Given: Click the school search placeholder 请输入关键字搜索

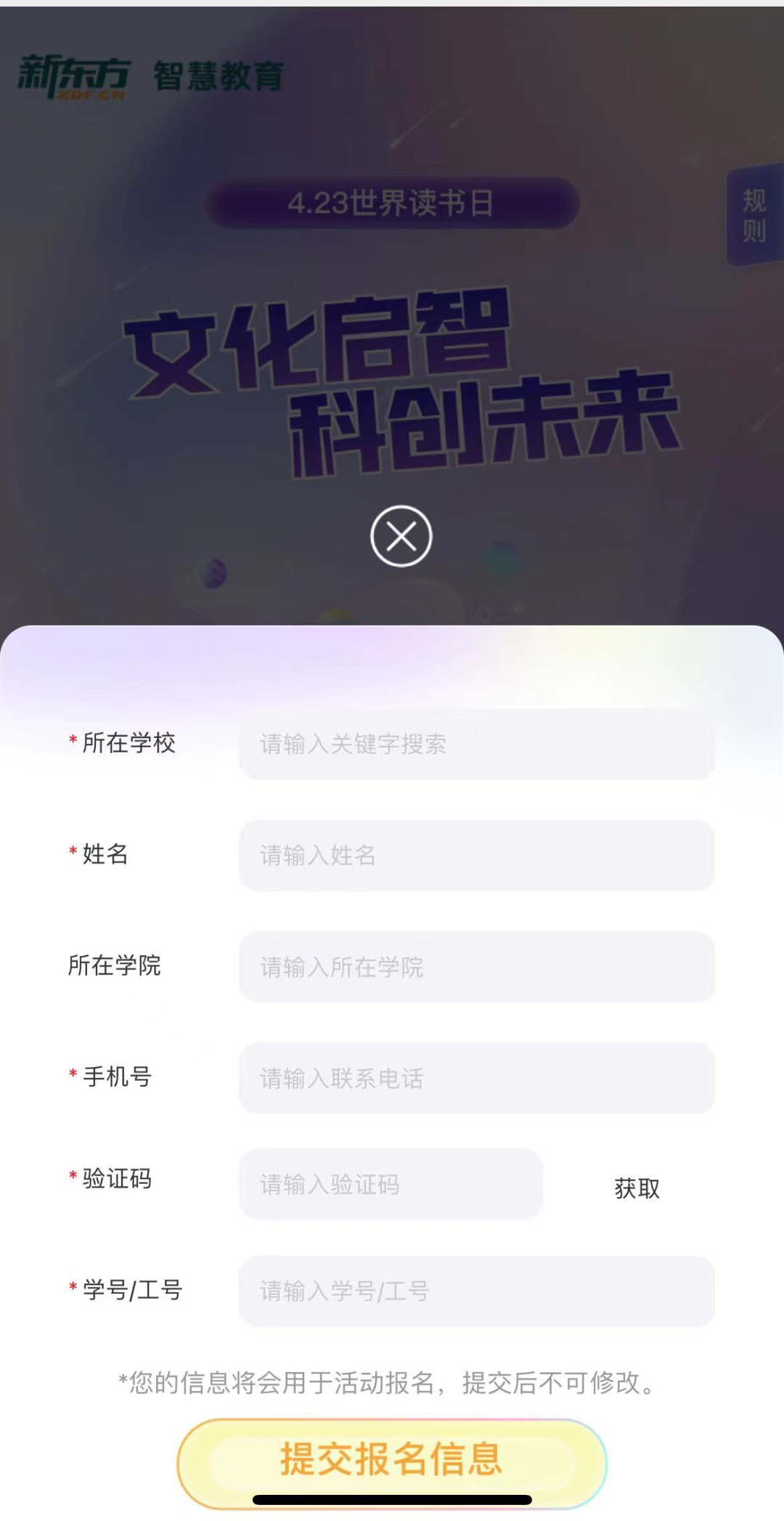Looking at the screenshot, I should [x=351, y=745].
